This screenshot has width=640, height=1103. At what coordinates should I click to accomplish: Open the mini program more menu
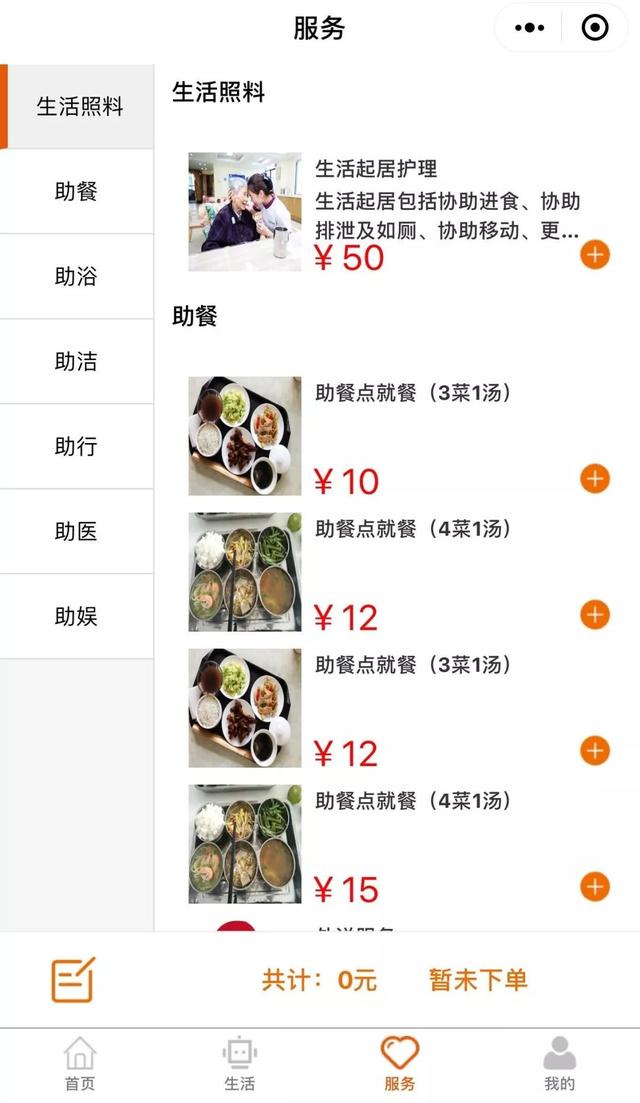529,28
